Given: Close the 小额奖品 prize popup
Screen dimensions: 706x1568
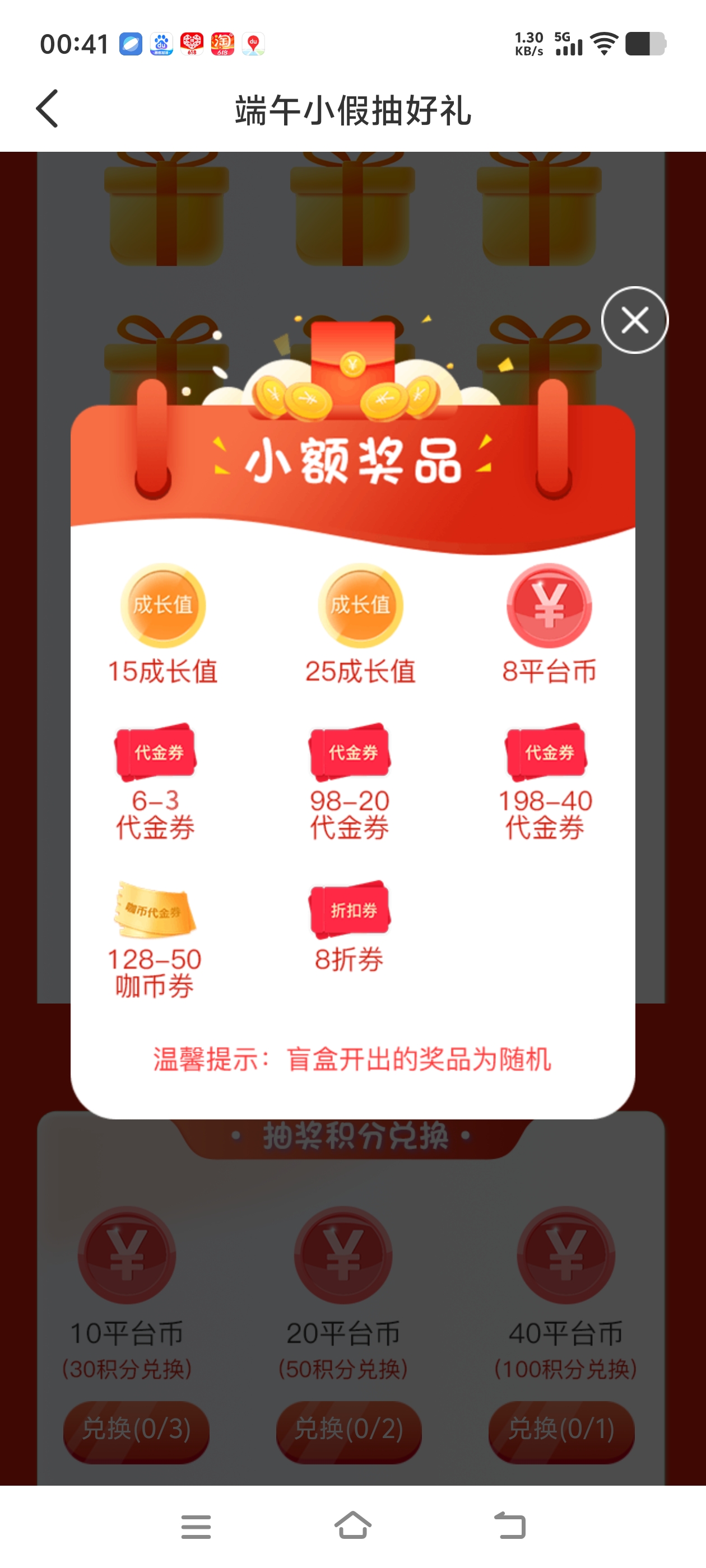Looking at the screenshot, I should 634,320.
